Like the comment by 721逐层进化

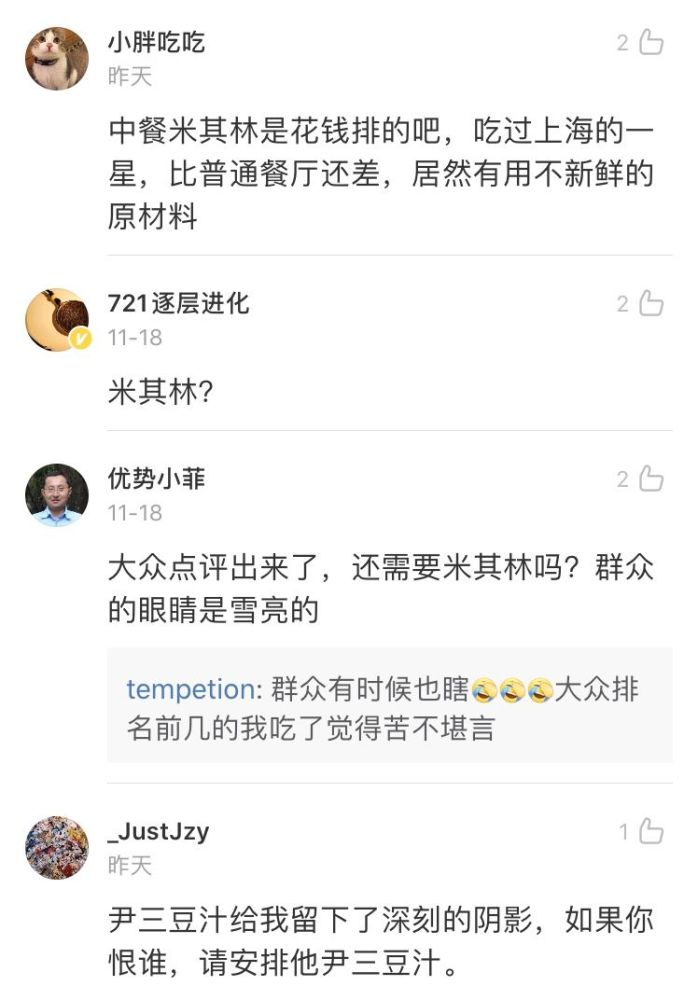[651, 303]
